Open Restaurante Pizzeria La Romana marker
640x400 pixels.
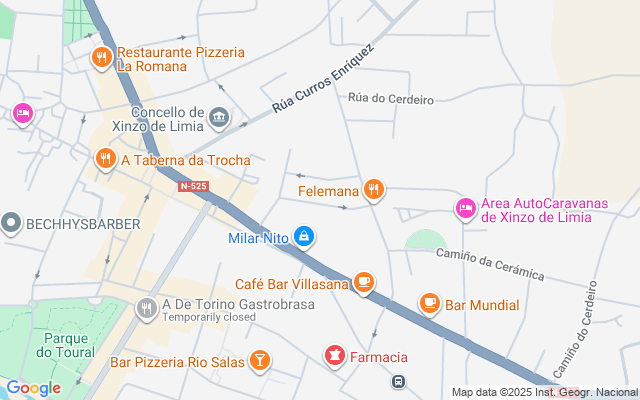tap(101, 59)
